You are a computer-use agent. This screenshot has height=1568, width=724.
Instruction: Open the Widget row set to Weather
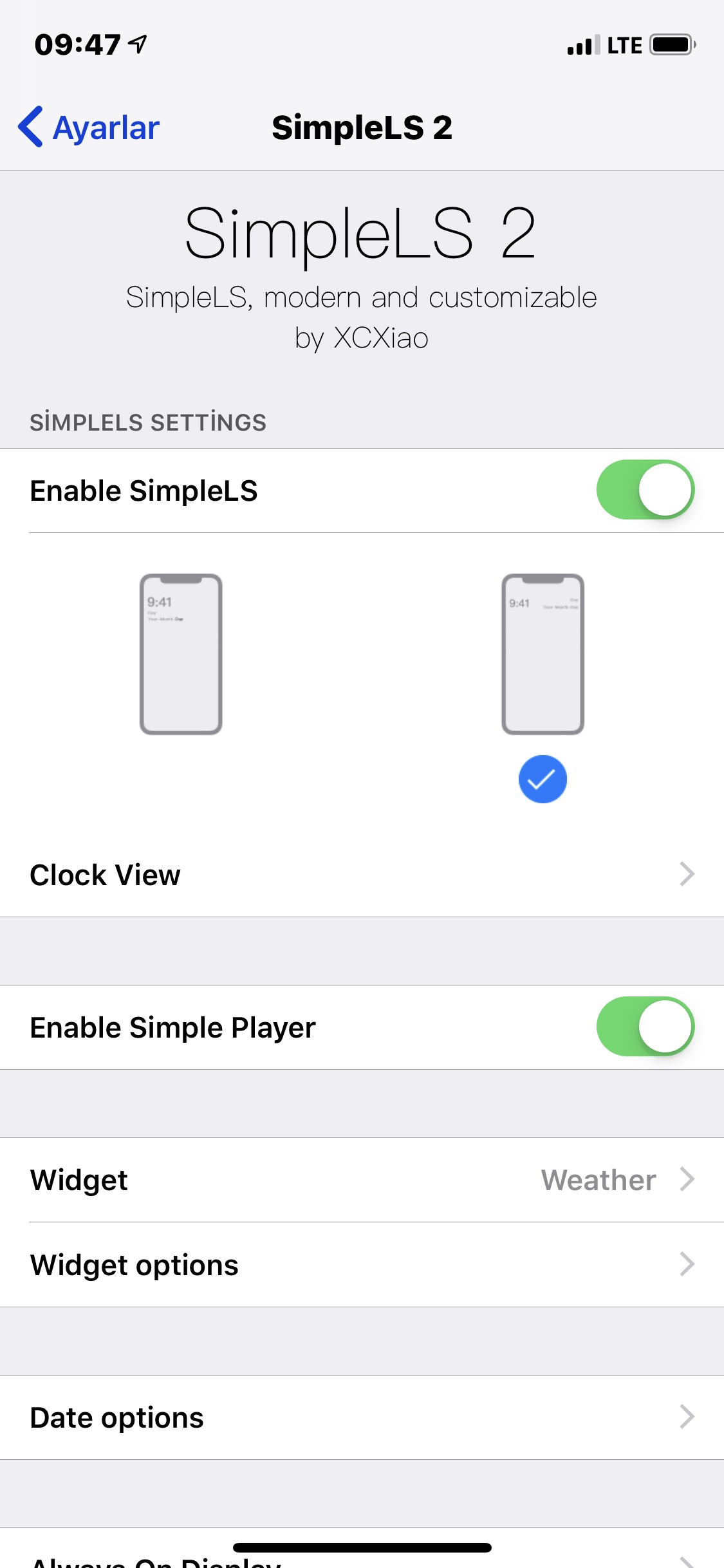pos(362,1180)
